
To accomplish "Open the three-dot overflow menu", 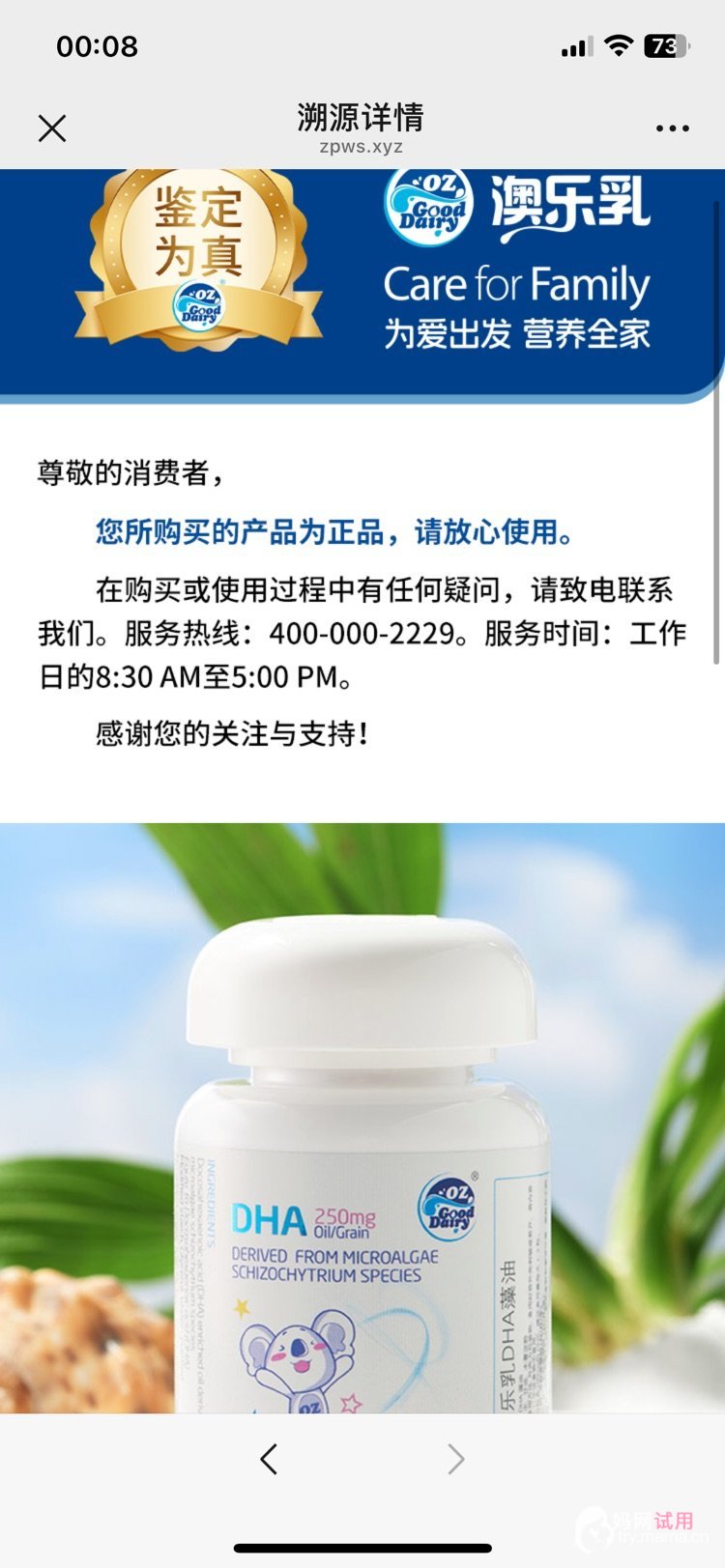I will (x=672, y=128).
